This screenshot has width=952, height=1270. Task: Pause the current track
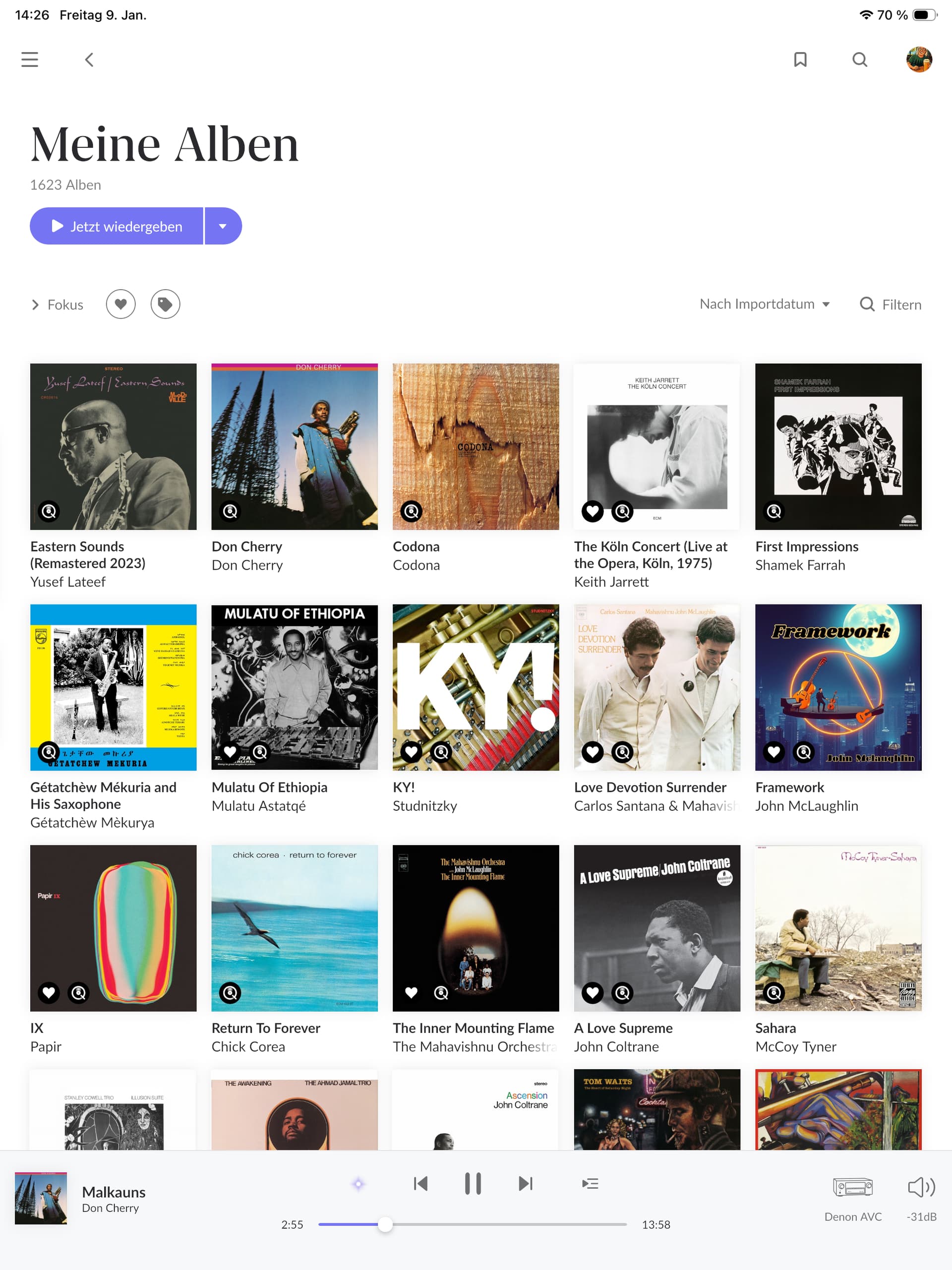[473, 1183]
